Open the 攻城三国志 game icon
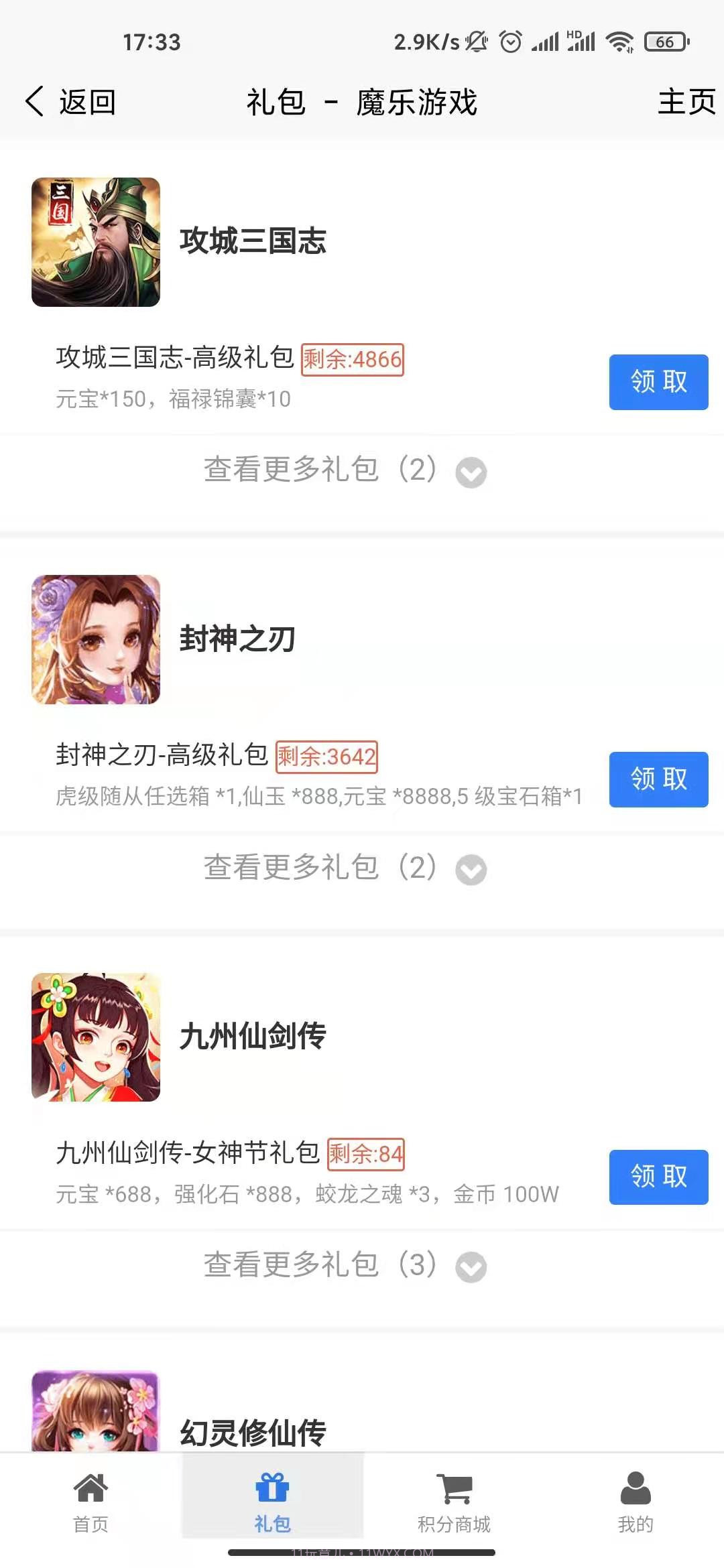The width and height of the screenshot is (724, 1568). click(96, 244)
